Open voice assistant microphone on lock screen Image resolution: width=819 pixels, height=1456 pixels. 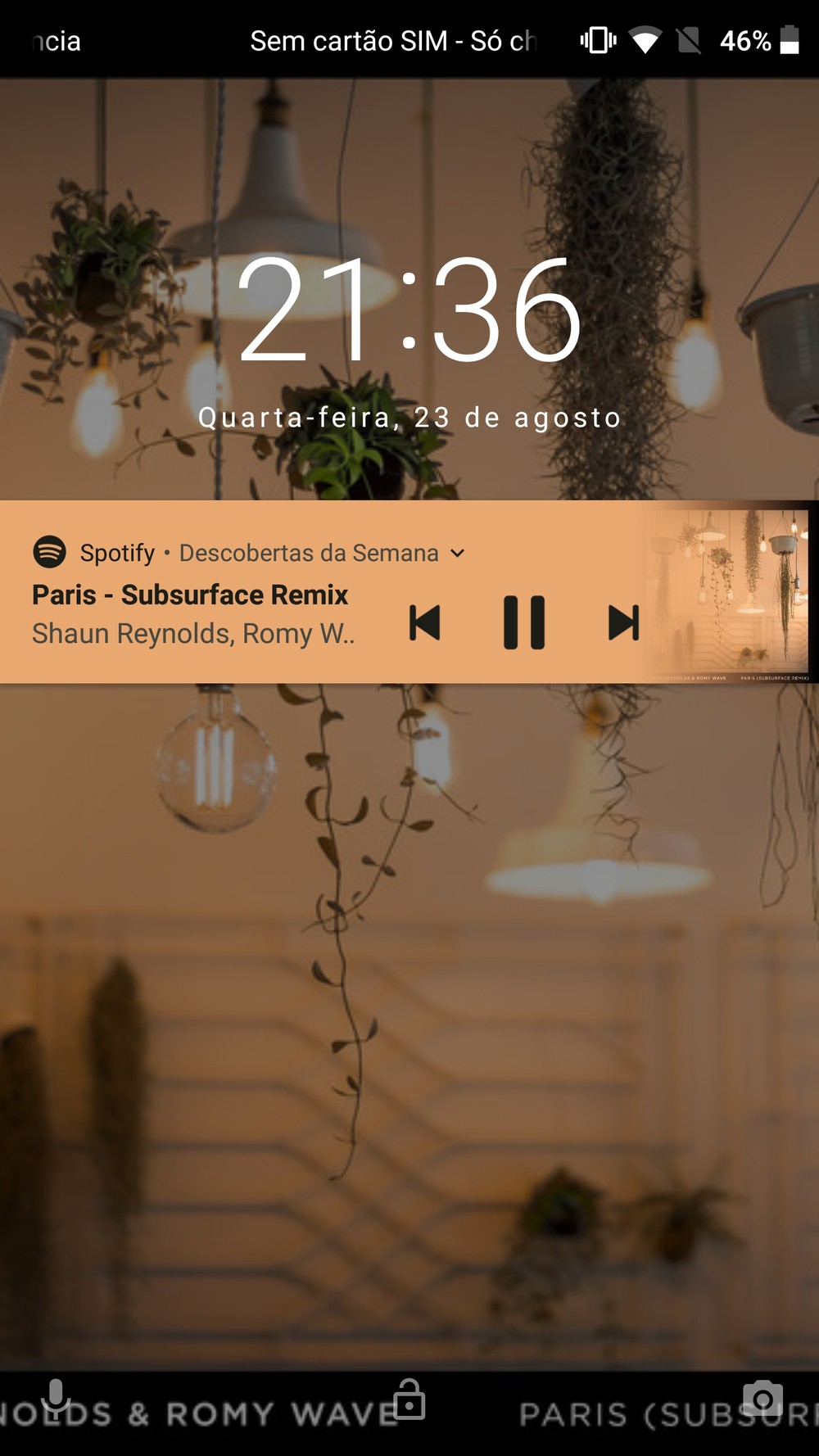pyautogui.click(x=56, y=1398)
